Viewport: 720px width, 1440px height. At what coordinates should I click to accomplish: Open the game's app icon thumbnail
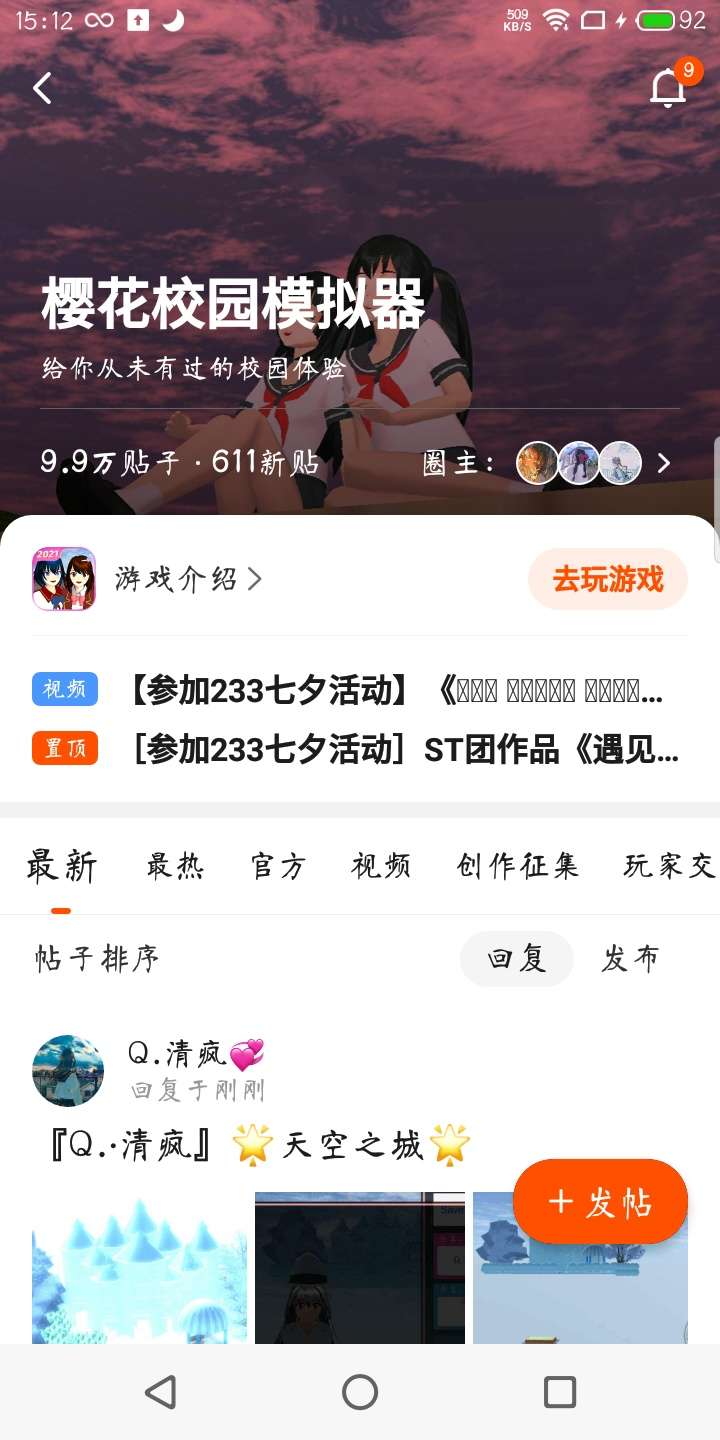tap(64, 579)
